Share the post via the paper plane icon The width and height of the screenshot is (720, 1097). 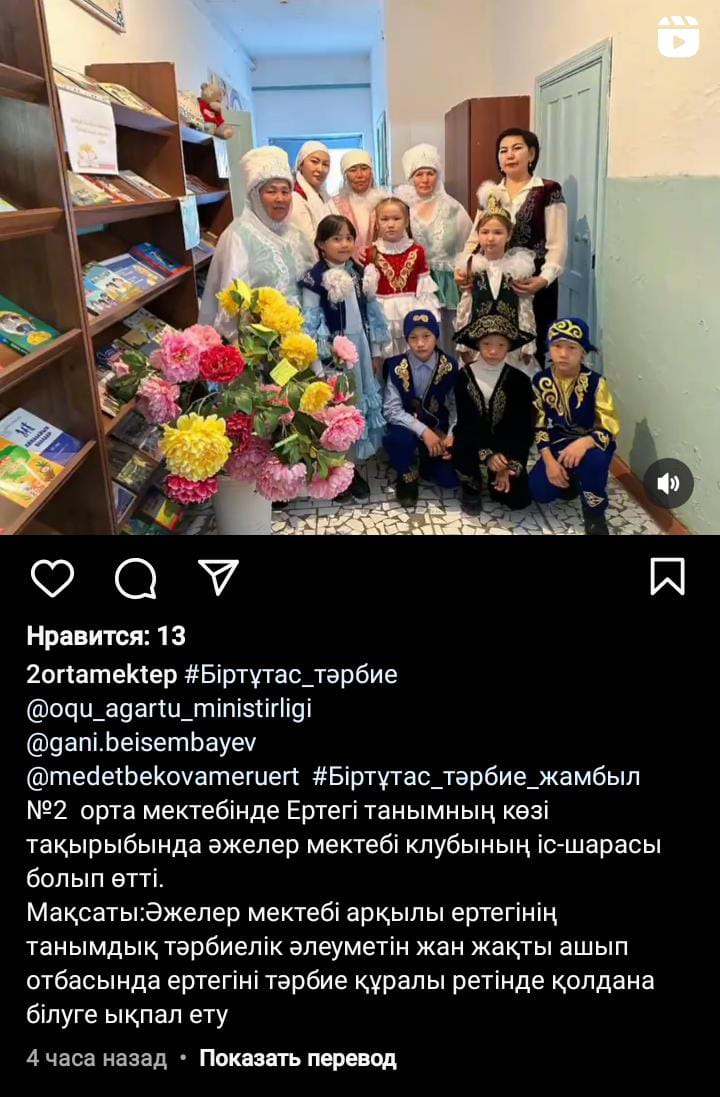pyautogui.click(x=217, y=576)
